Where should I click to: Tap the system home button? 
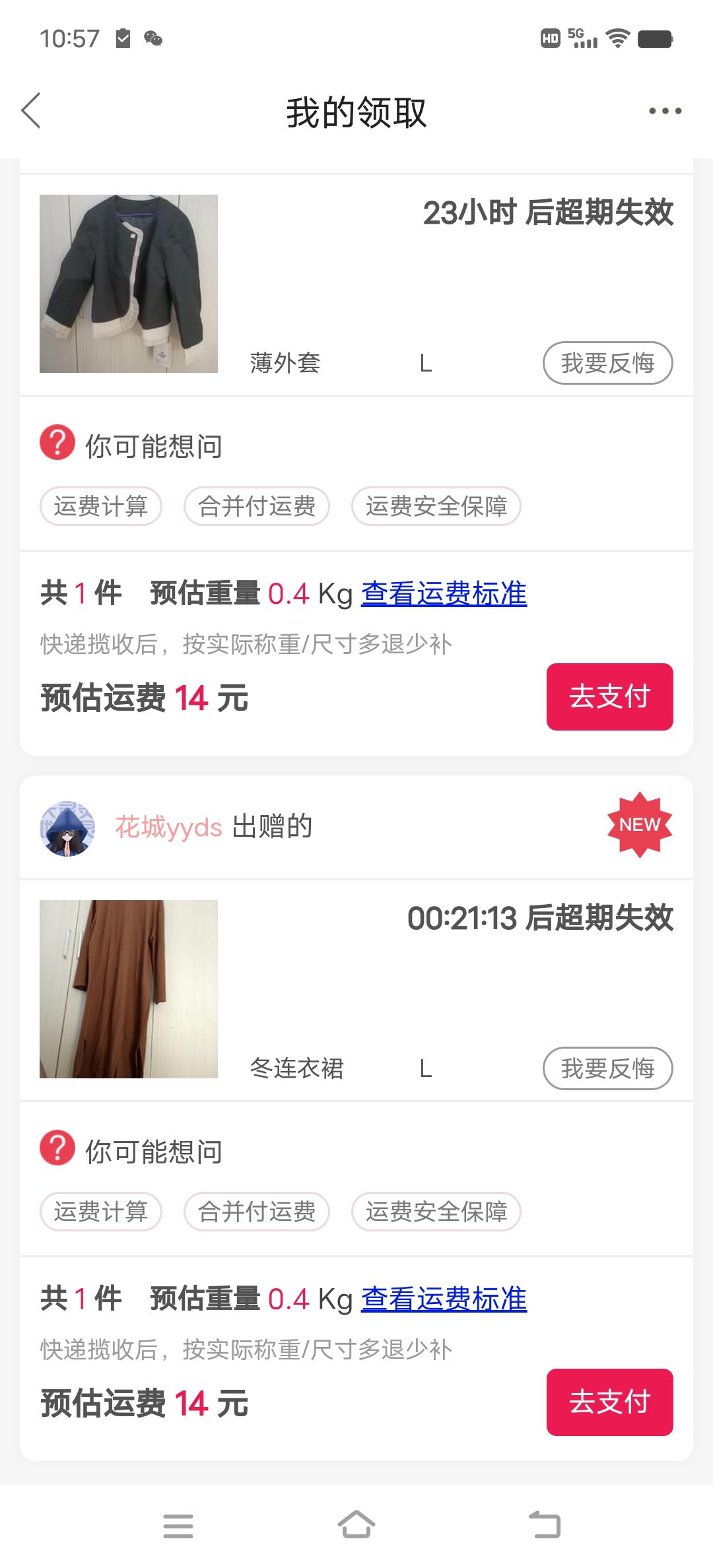(x=356, y=1525)
